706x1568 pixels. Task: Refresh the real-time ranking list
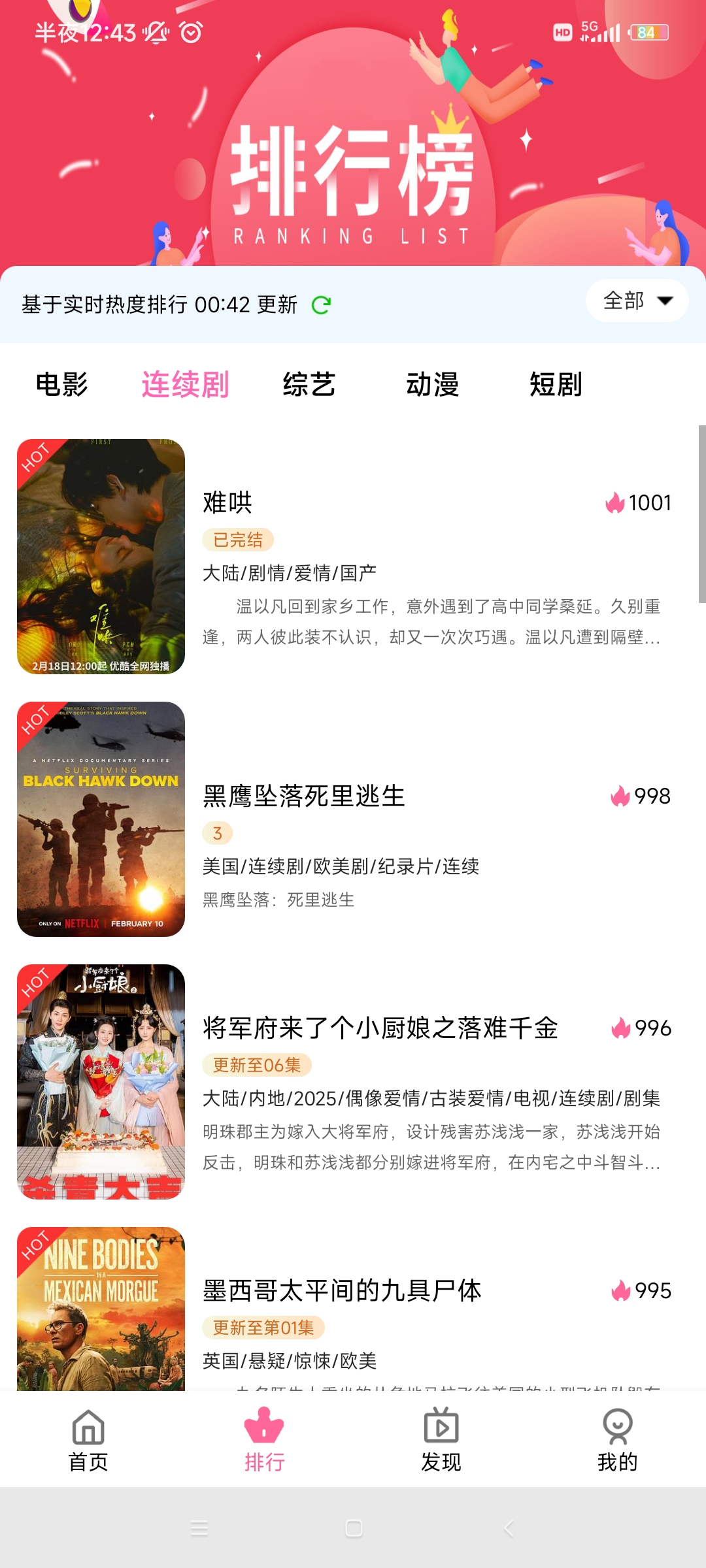click(321, 305)
